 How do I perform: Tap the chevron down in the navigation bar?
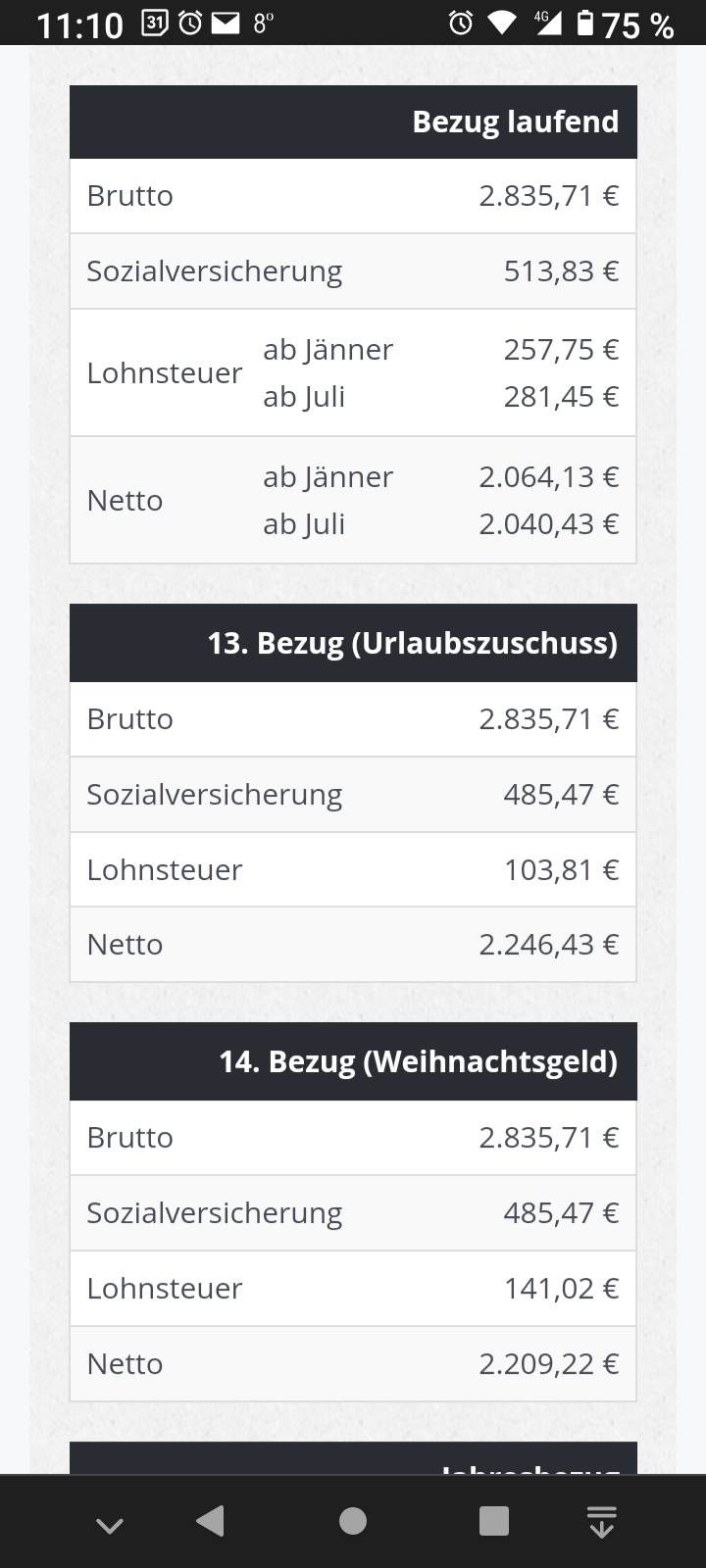(x=110, y=1525)
